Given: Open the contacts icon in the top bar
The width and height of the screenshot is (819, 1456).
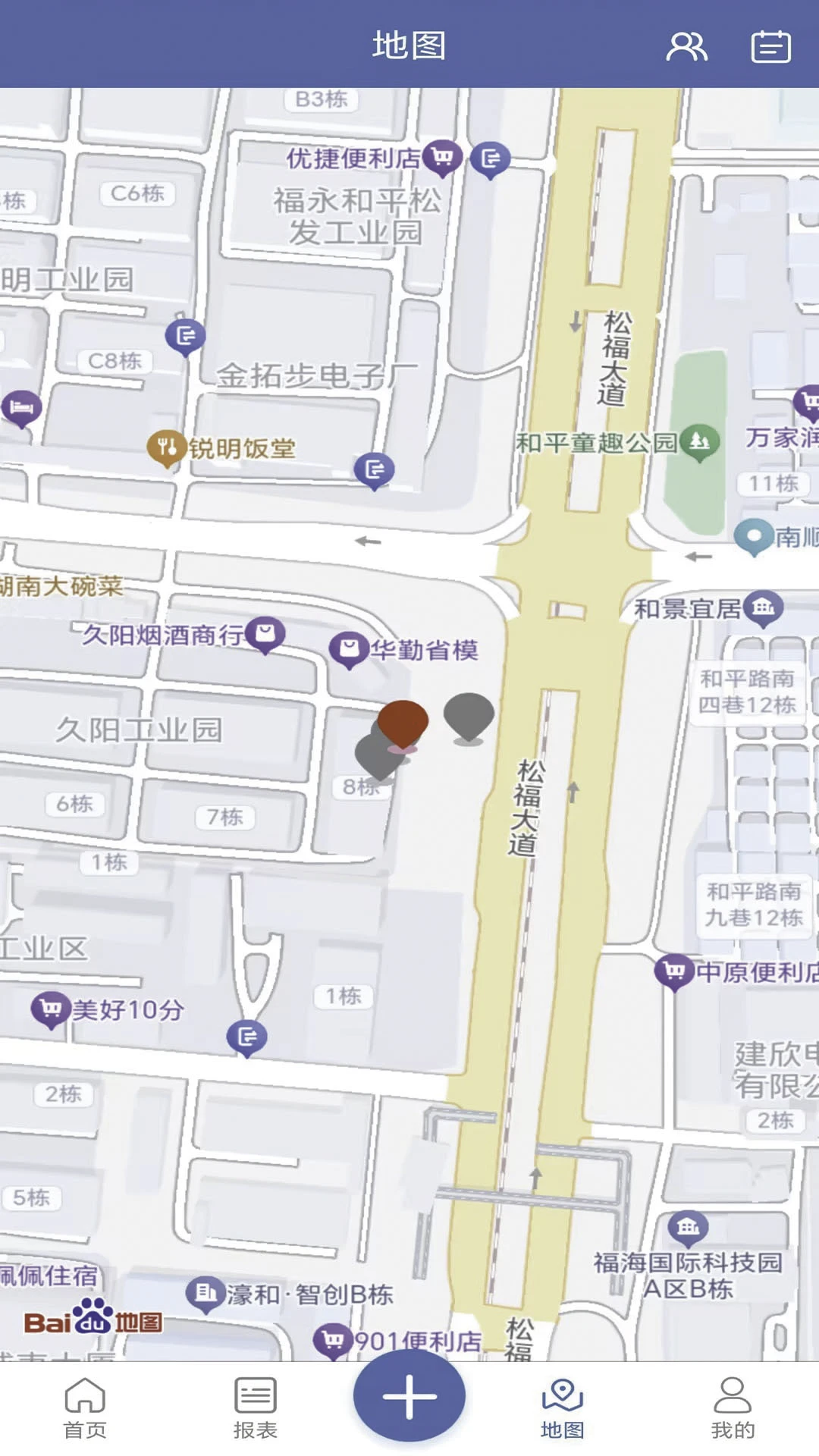Looking at the screenshot, I should (x=687, y=47).
